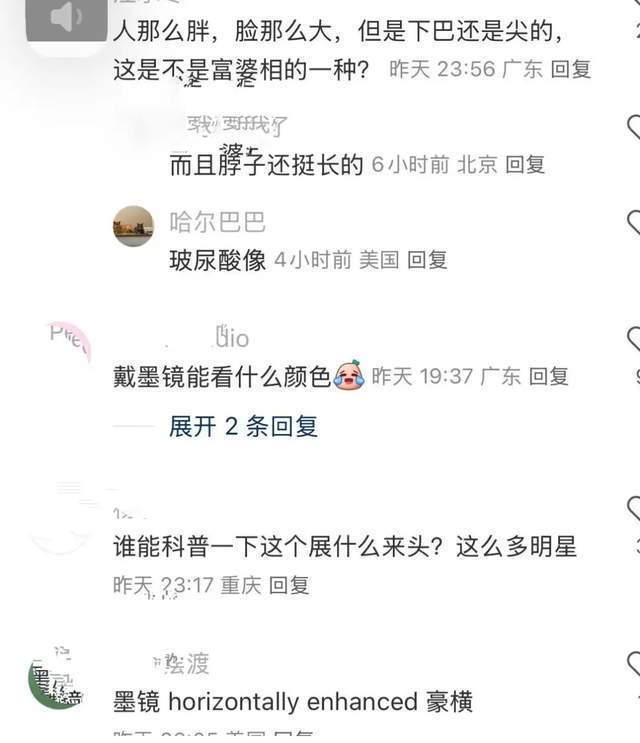Reply to the 脖子还挺长的 comment

click(525, 165)
